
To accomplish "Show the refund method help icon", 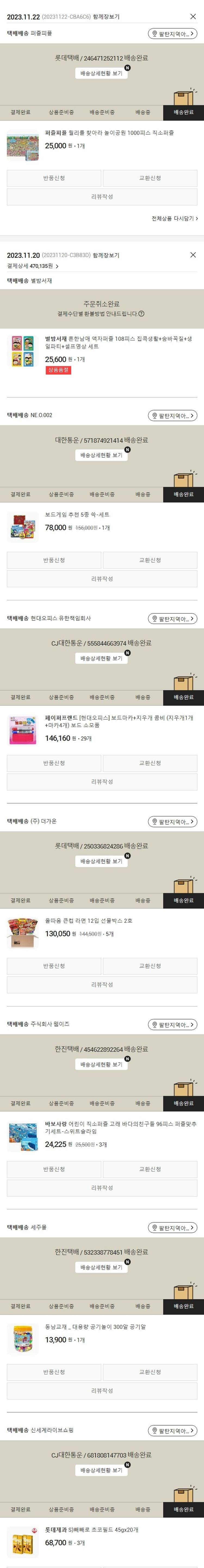I will point(141,314).
